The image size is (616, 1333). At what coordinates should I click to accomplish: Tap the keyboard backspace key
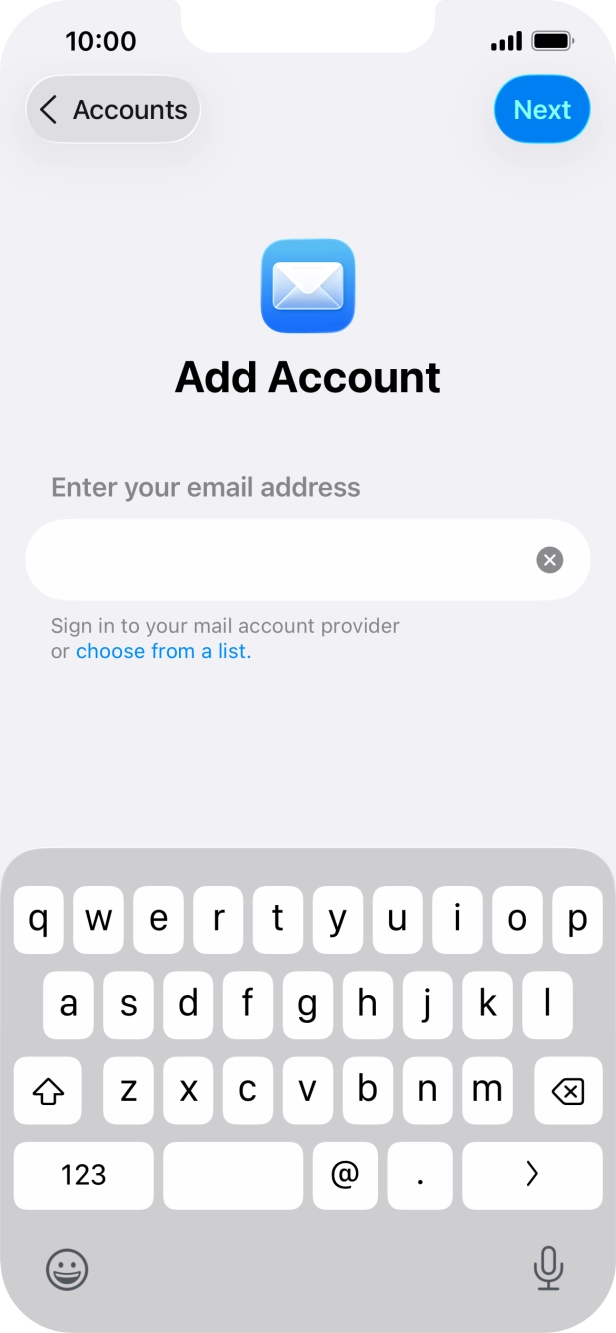[568, 1091]
